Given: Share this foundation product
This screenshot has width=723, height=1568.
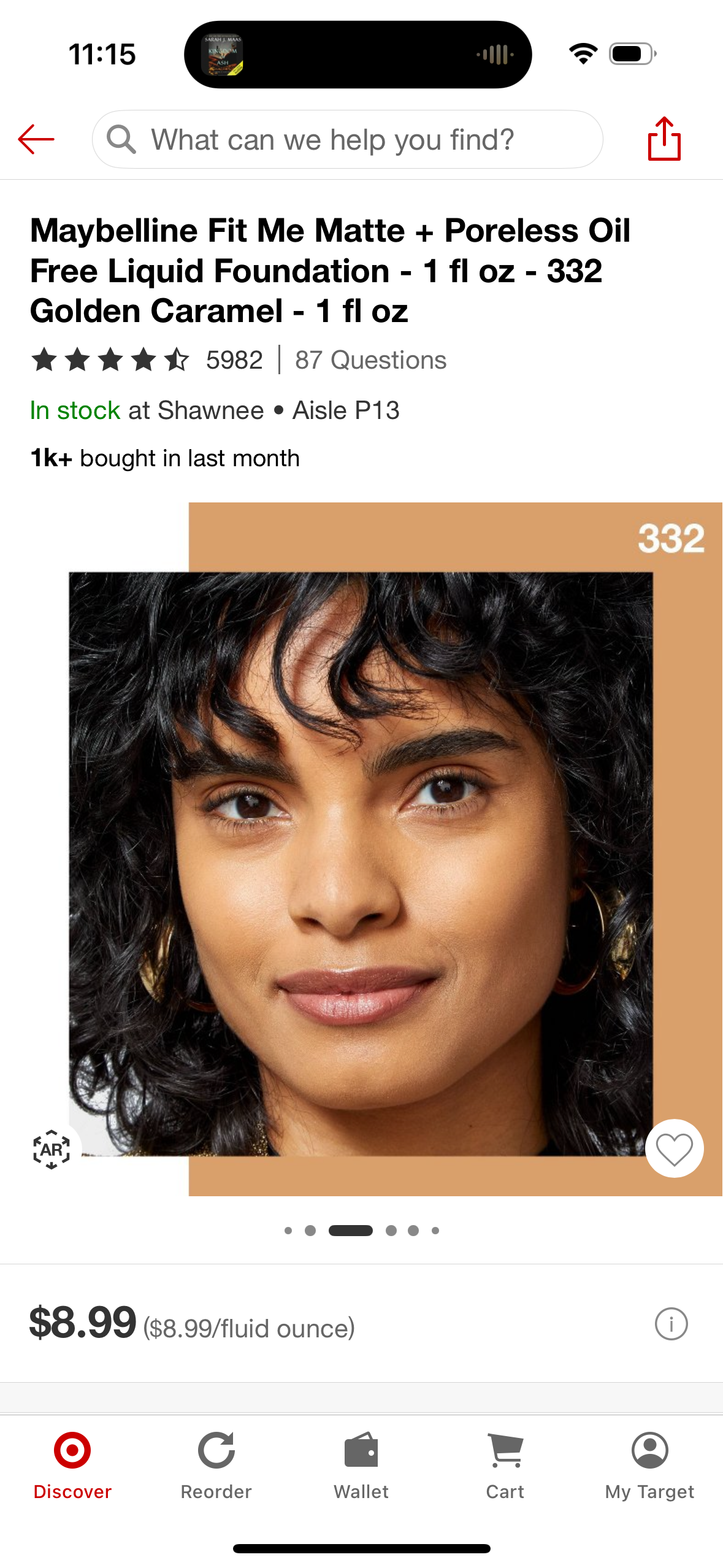Looking at the screenshot, I should pos(664,139).
